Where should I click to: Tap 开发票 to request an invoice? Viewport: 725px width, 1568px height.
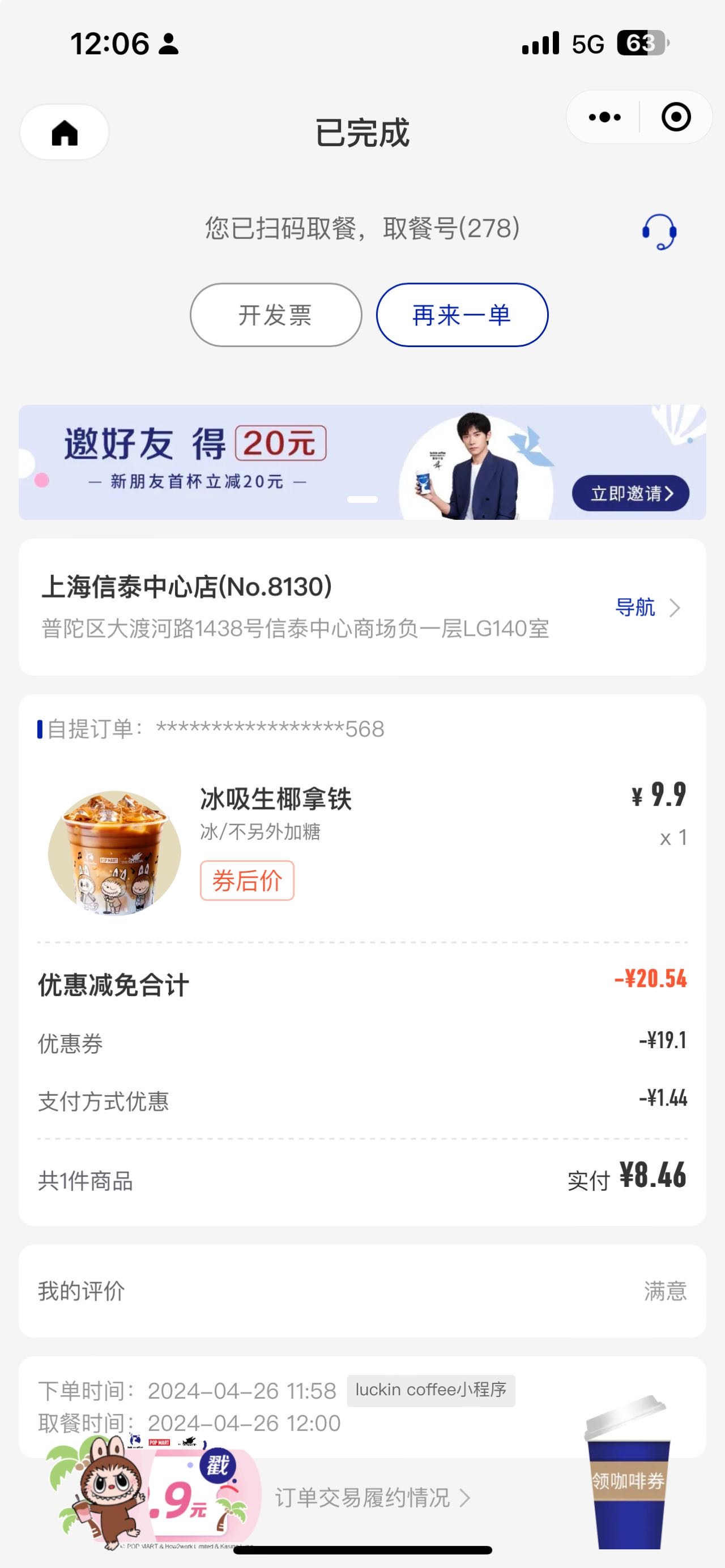[x=276, y=315]
